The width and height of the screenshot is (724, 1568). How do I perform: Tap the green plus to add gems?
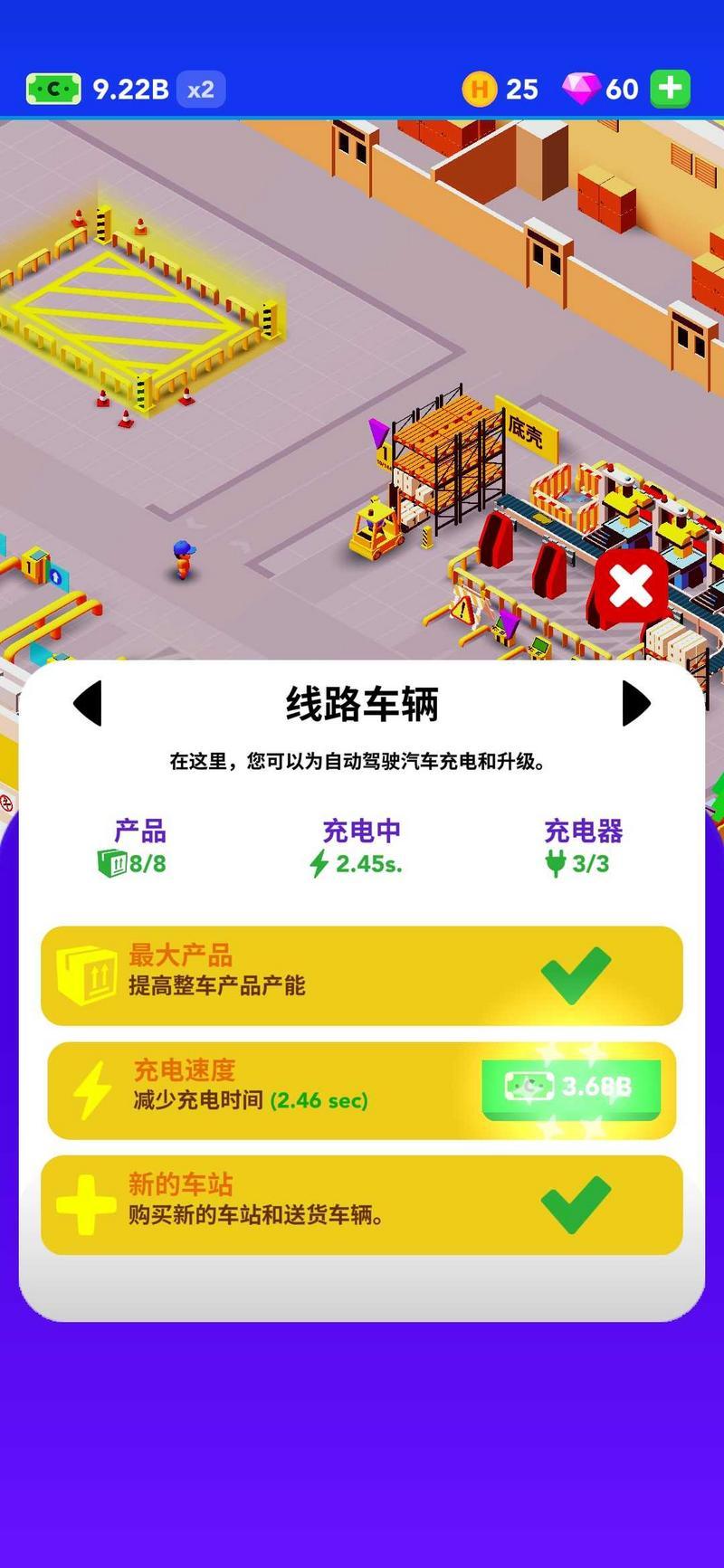[670, 89]
